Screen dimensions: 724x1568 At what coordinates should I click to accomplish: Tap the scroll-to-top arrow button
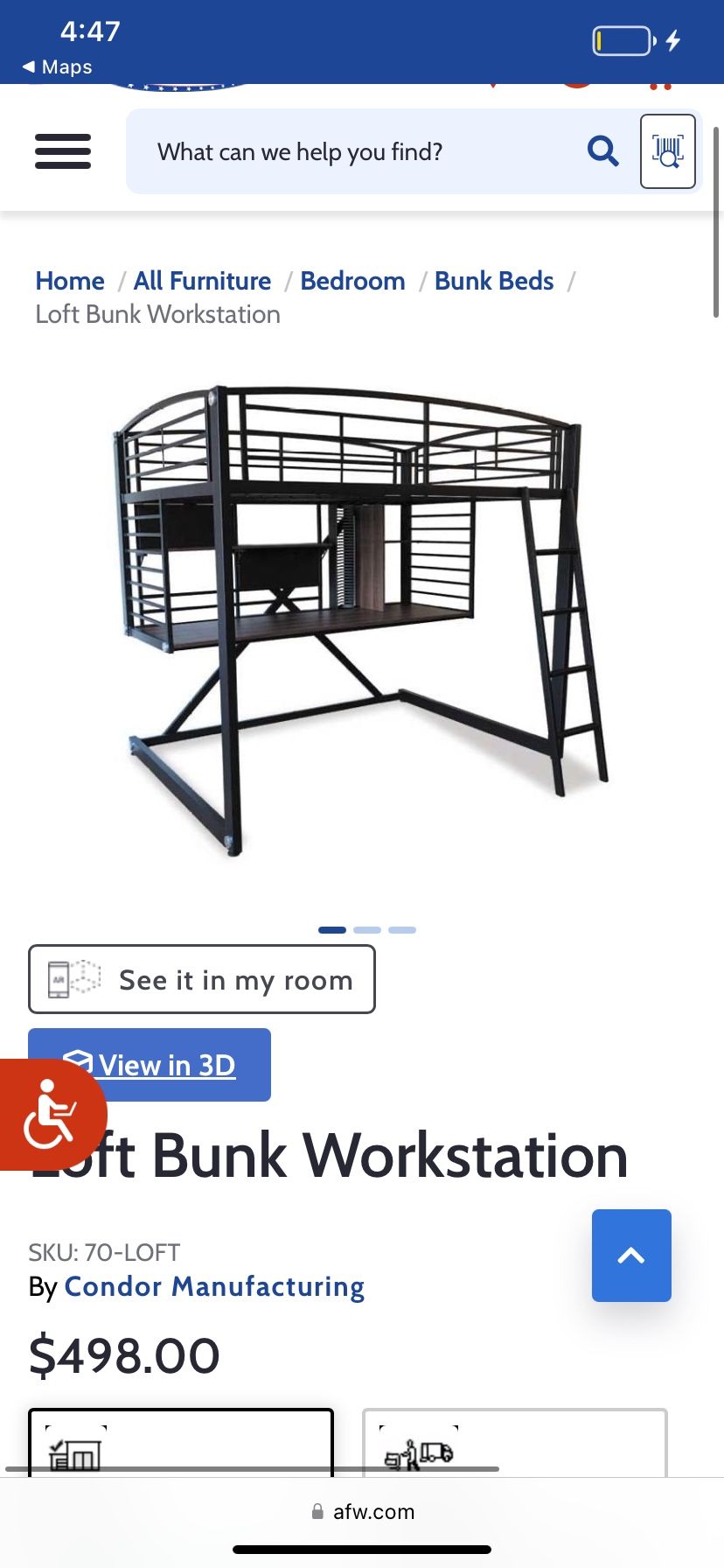[631, 1256]
